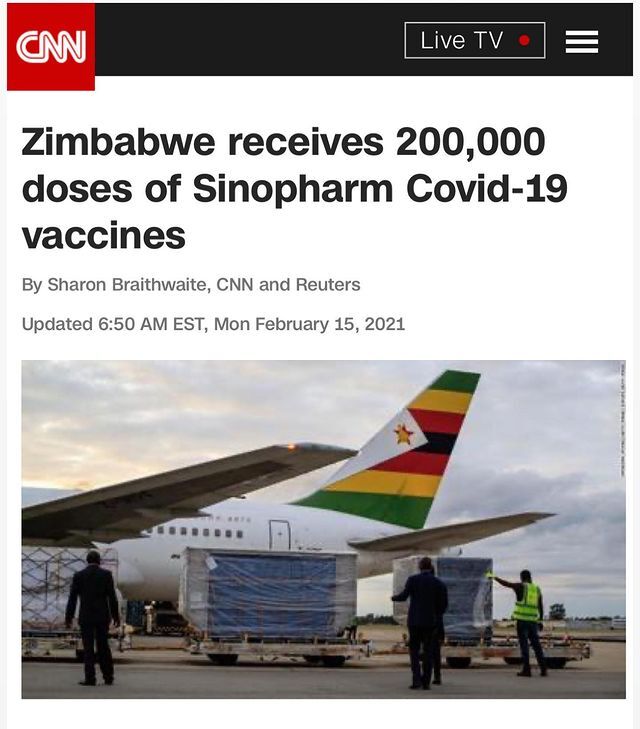Image resolution: width=640 pixels, height=729 pixels.
Task: Watch Live TV
Action: click(475, 41)
